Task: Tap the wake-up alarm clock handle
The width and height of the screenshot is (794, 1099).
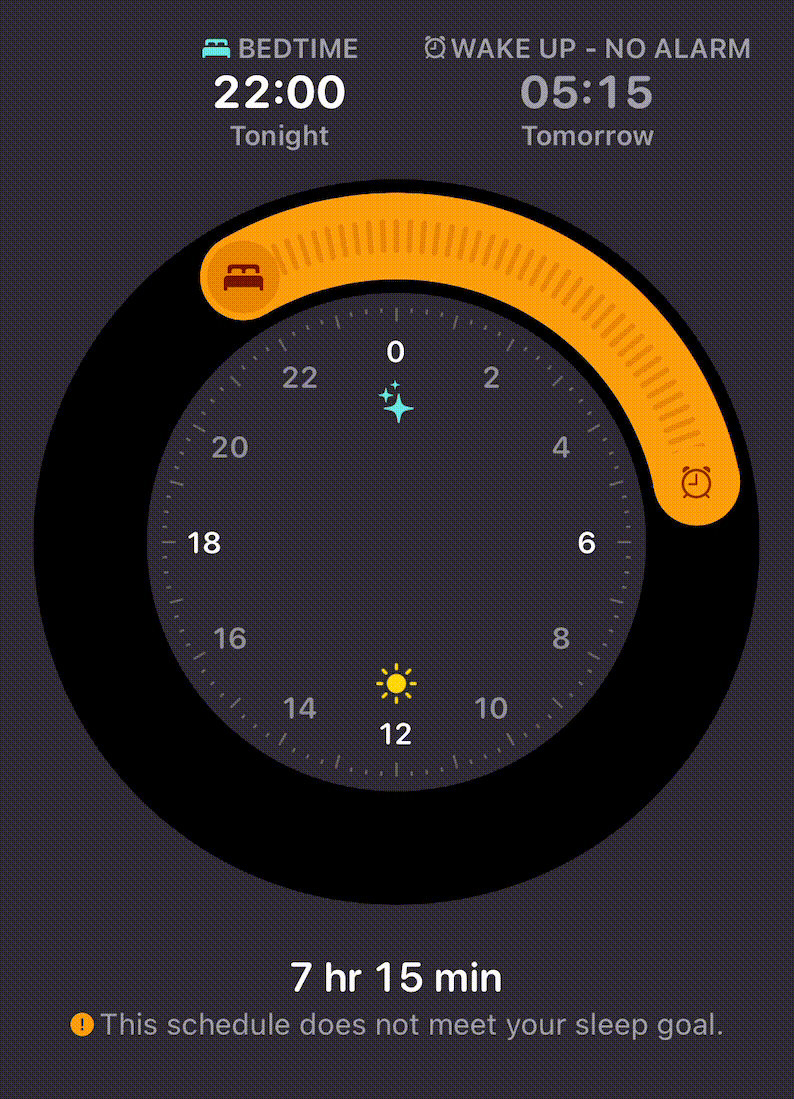Action: (x=696, y=482)
